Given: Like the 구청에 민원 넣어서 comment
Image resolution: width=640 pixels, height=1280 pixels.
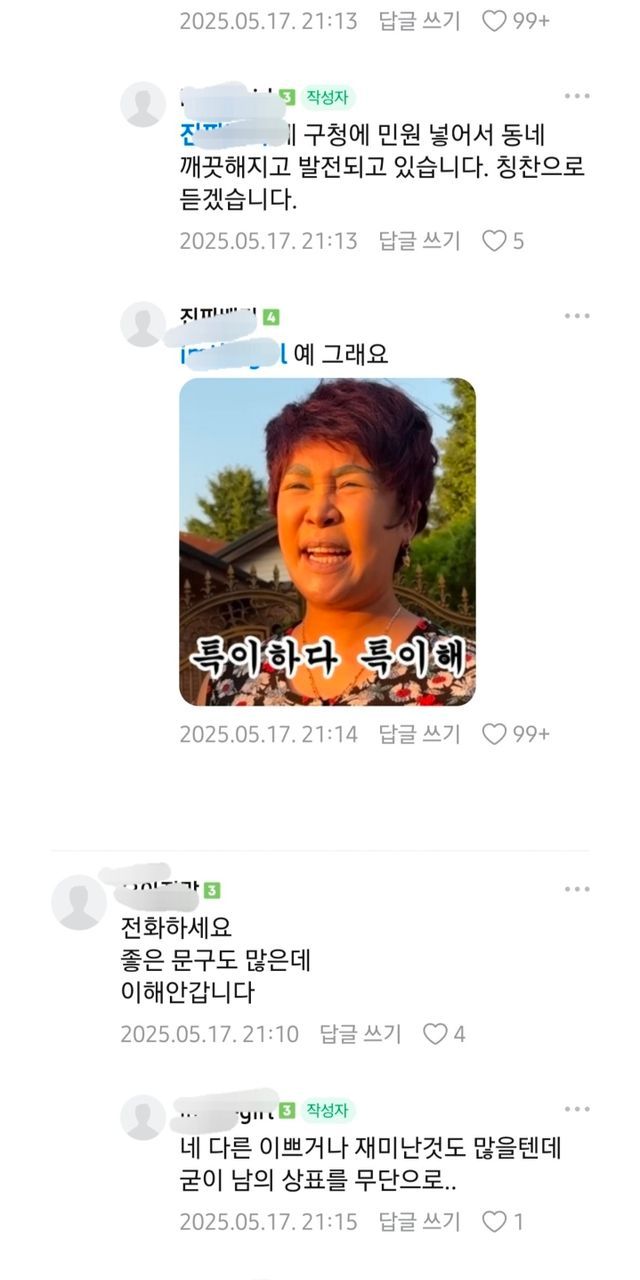Looking at the screenshot, I should pos(503,241).
